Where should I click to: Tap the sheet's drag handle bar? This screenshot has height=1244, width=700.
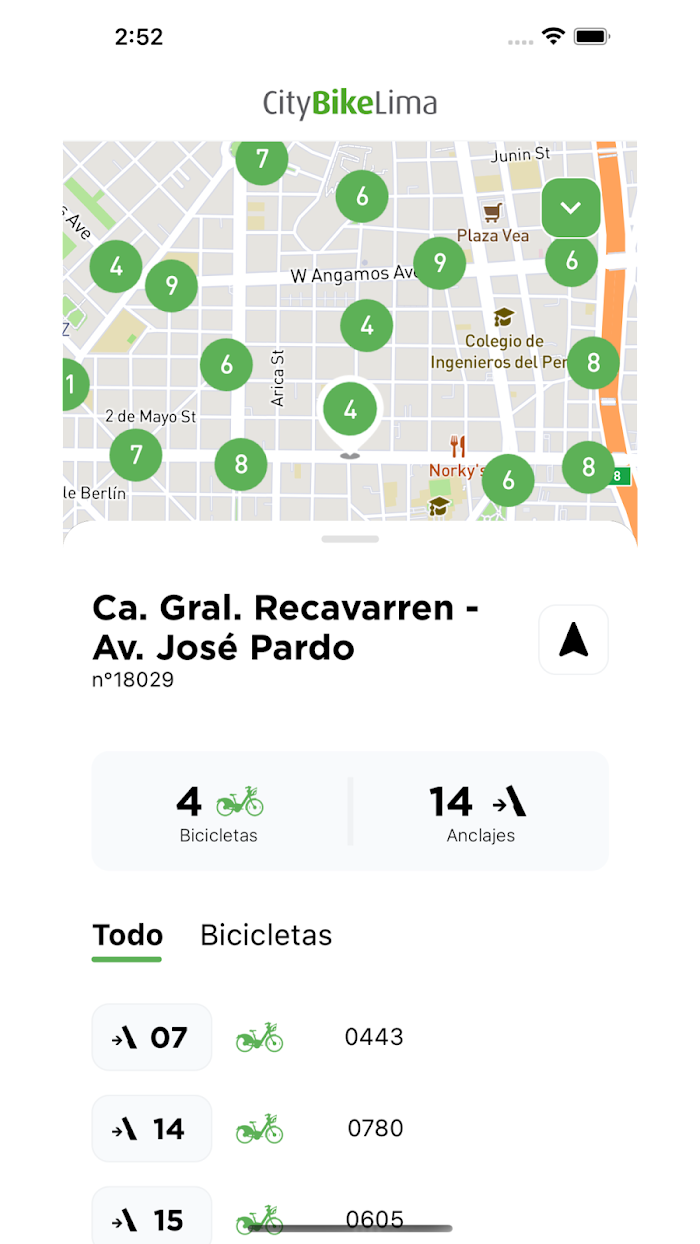click(350, 539)
